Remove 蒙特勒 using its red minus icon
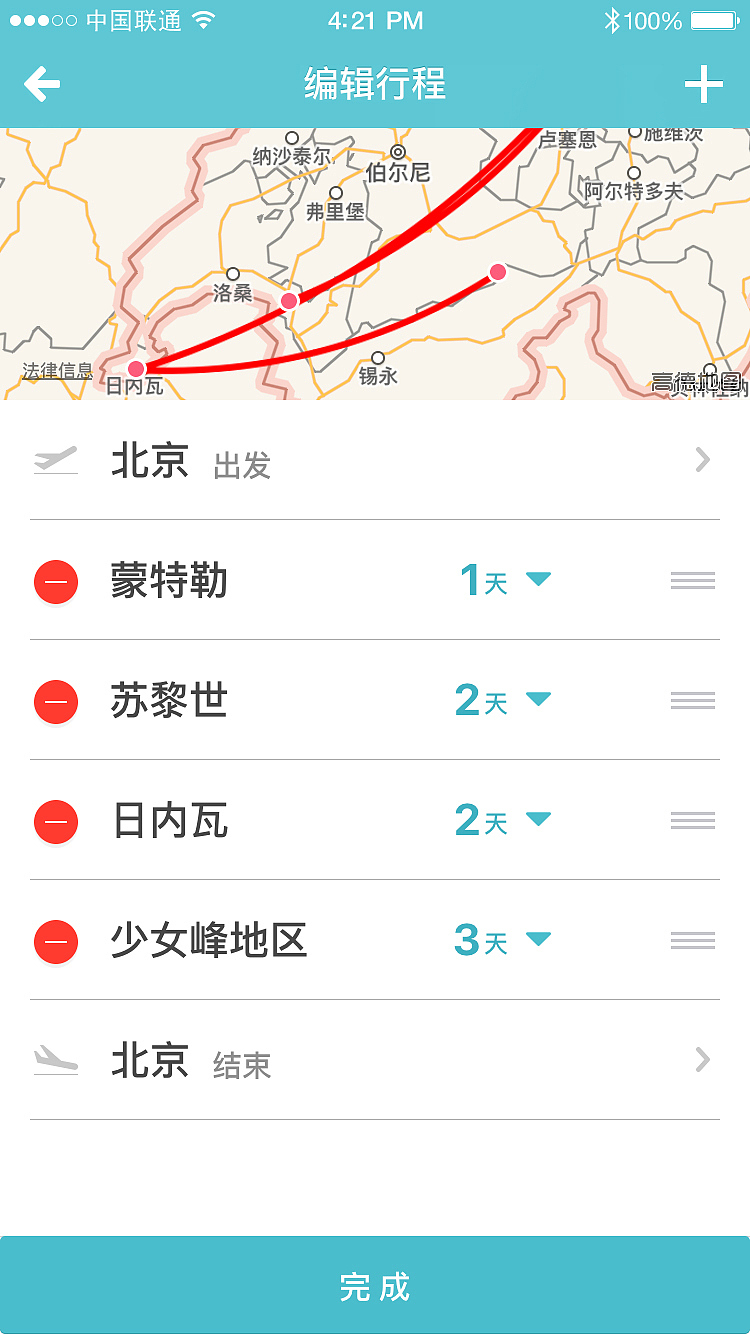750x1334 pixels. [x=56, y=581]
